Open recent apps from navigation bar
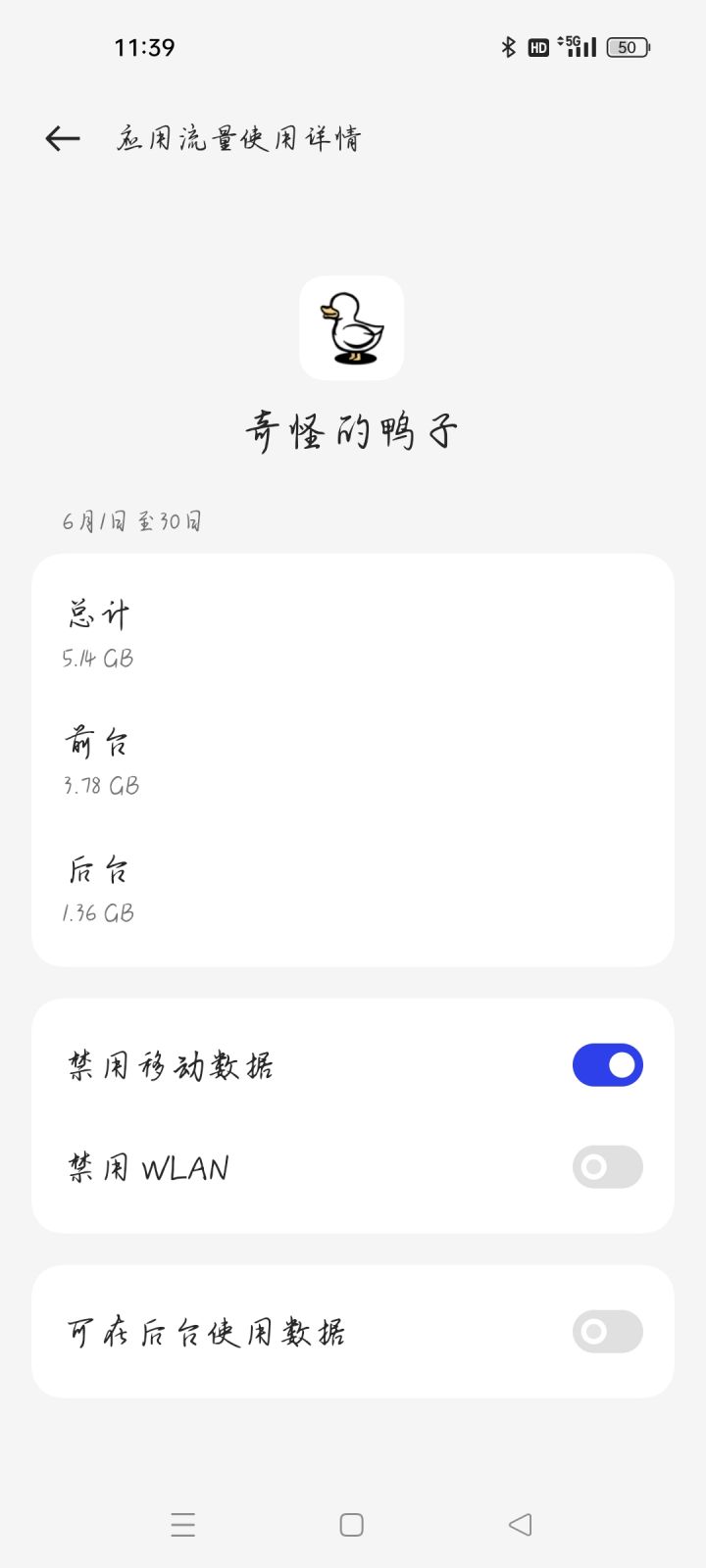 (183, 1525)
